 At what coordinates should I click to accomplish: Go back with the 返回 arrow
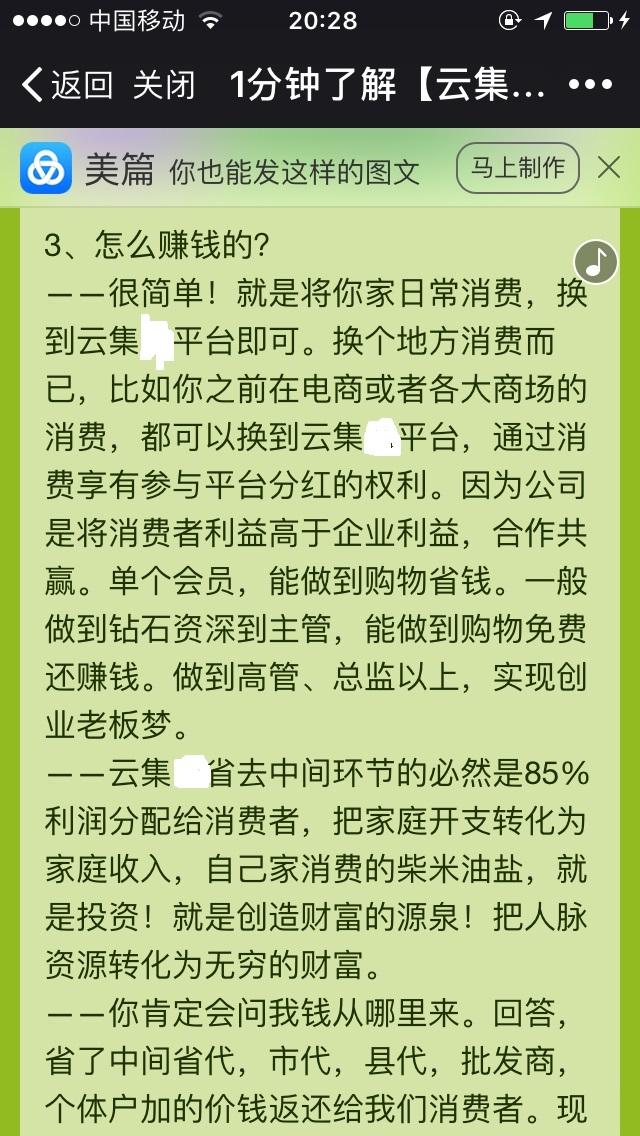point(66,85)
